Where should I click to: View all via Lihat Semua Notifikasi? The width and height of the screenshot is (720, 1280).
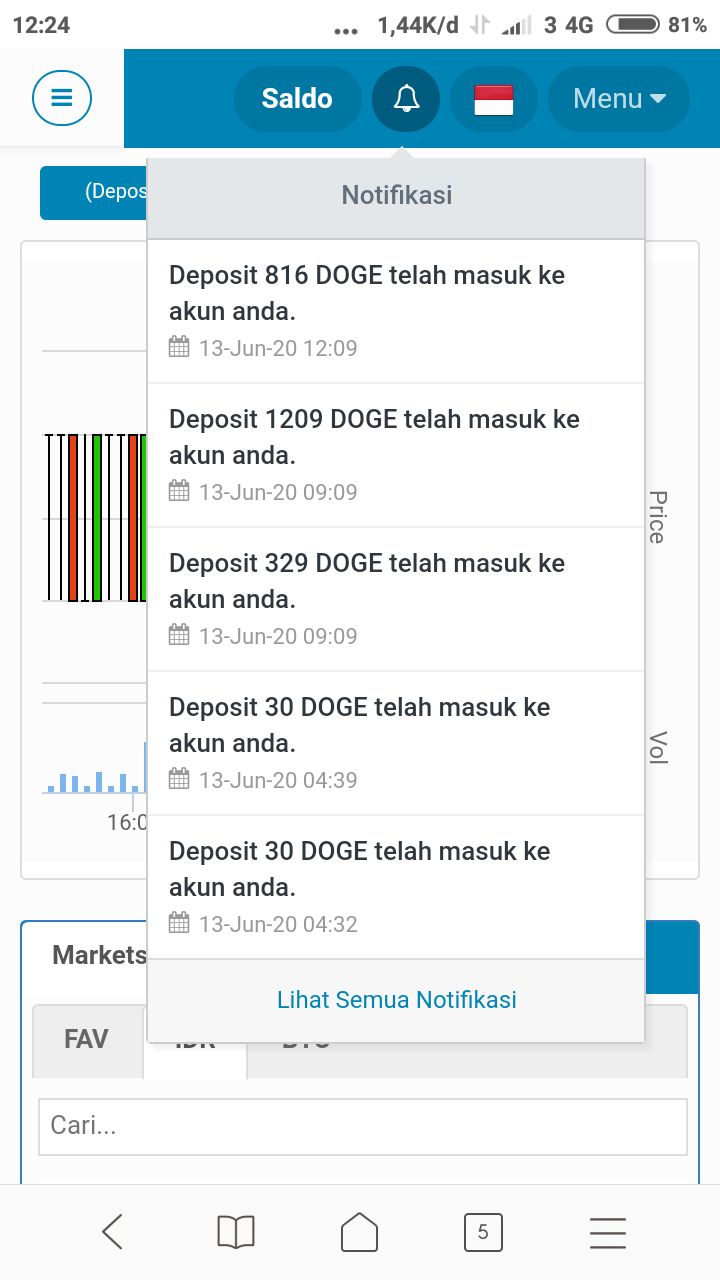click(396, 1000)
